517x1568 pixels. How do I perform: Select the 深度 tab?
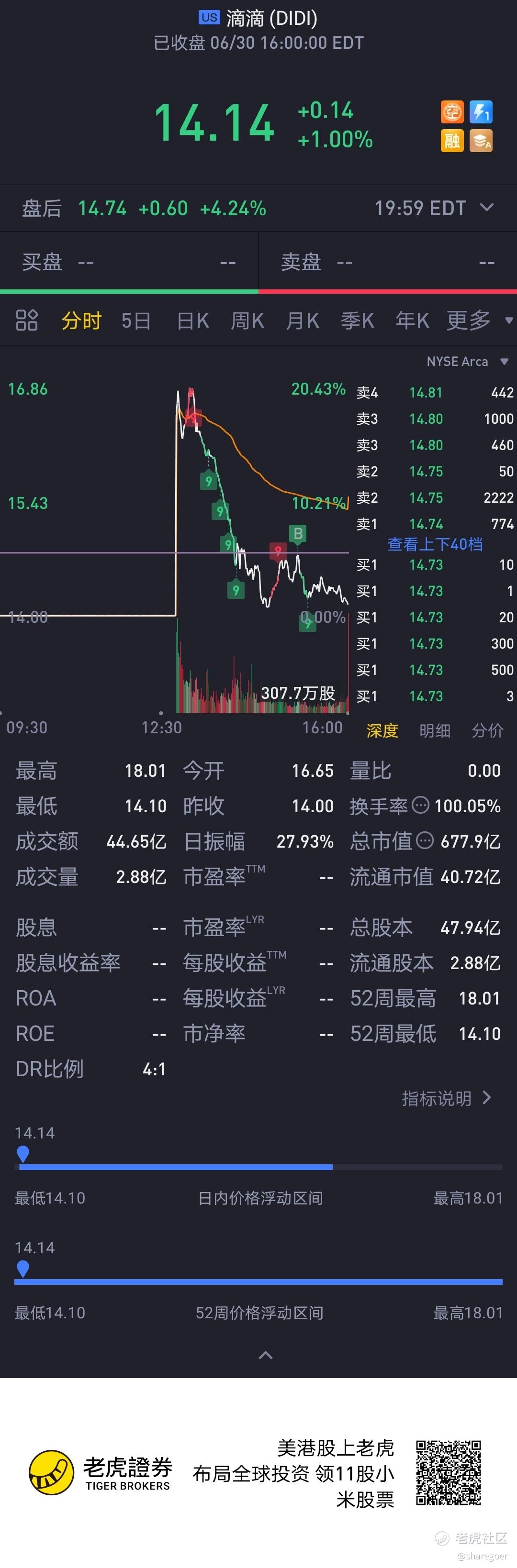click(x=382, y=730)
